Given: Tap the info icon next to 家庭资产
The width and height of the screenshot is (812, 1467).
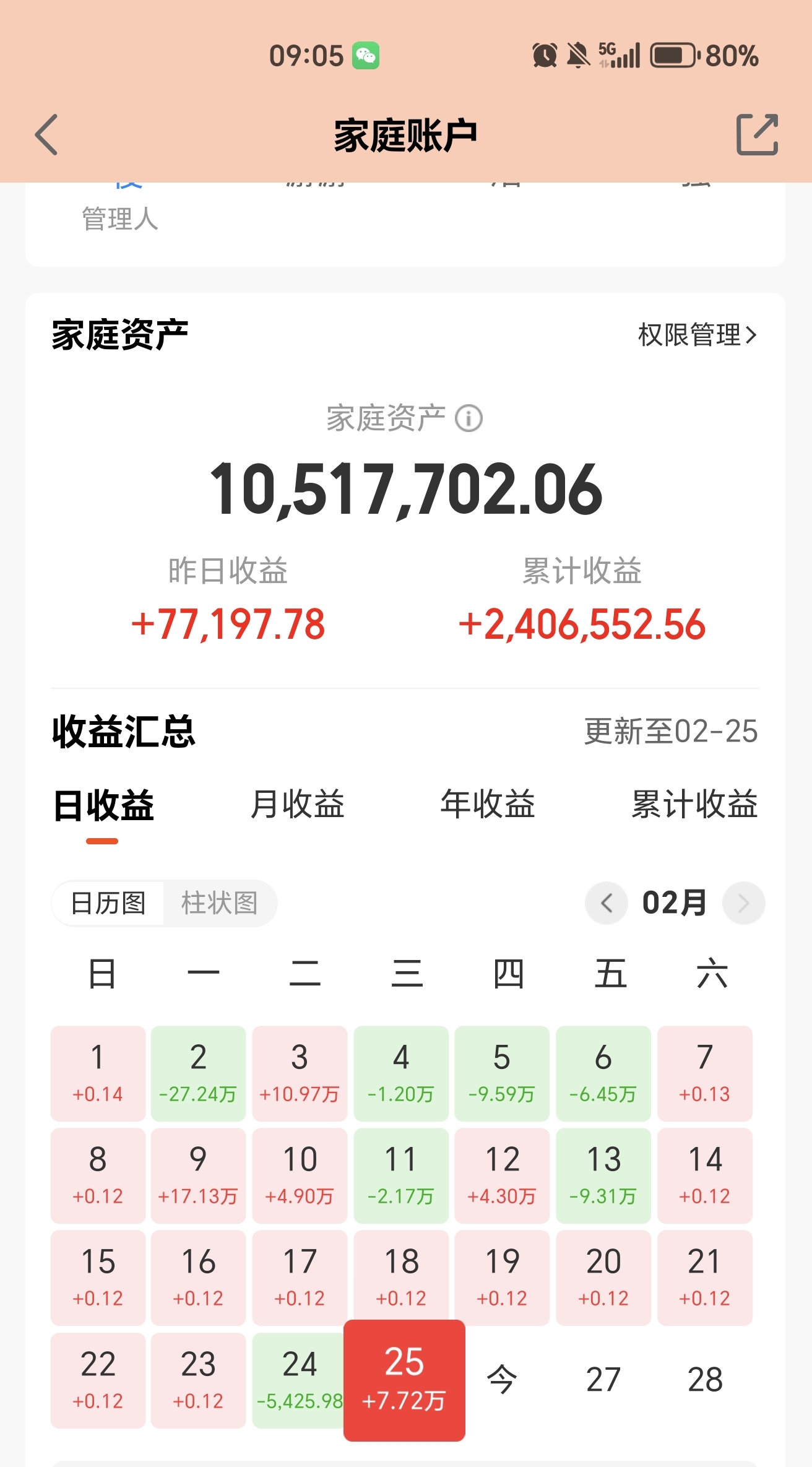Looking at the screenshot, I should 469,418.
